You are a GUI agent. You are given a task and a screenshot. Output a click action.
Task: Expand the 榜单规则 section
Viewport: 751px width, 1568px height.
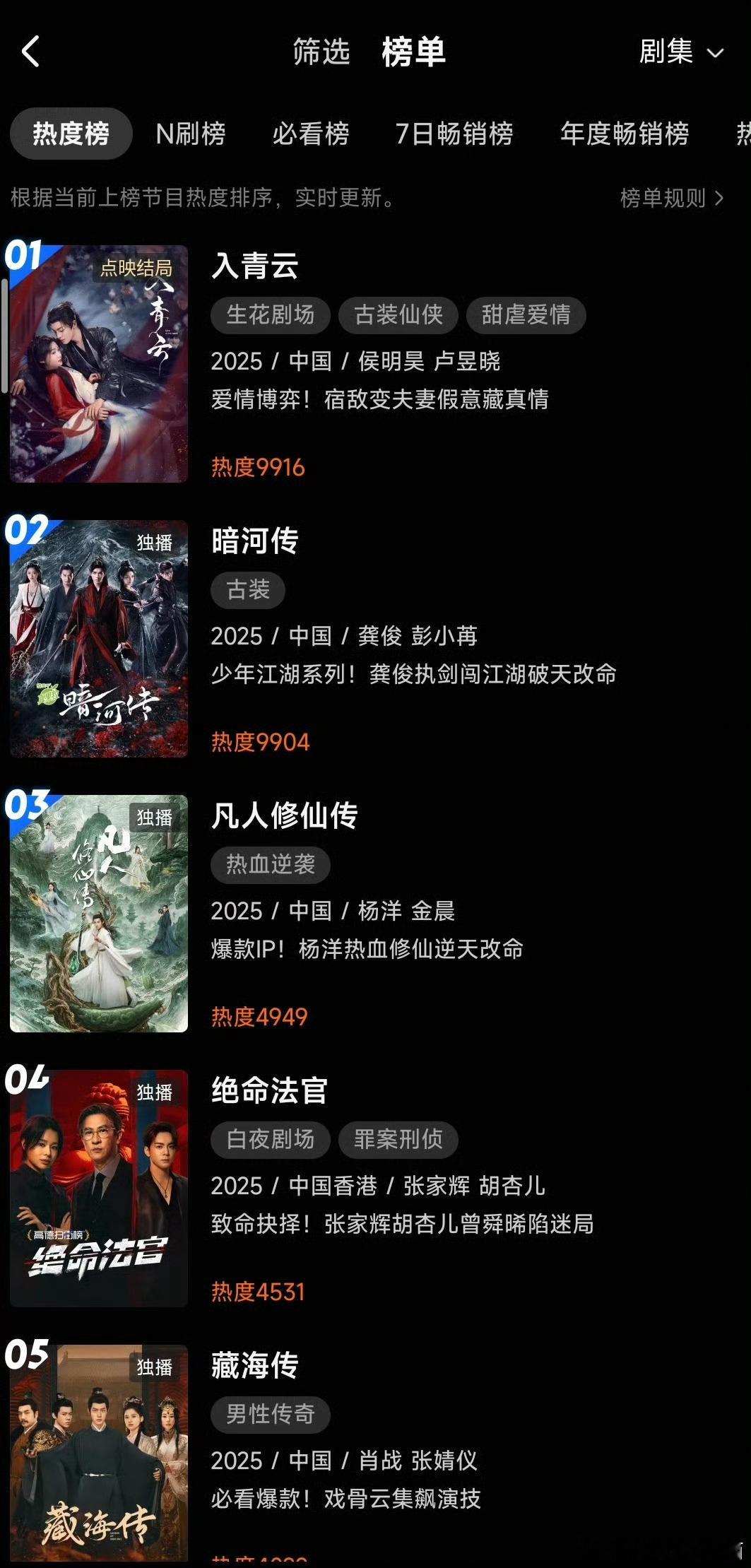[671, 199]
